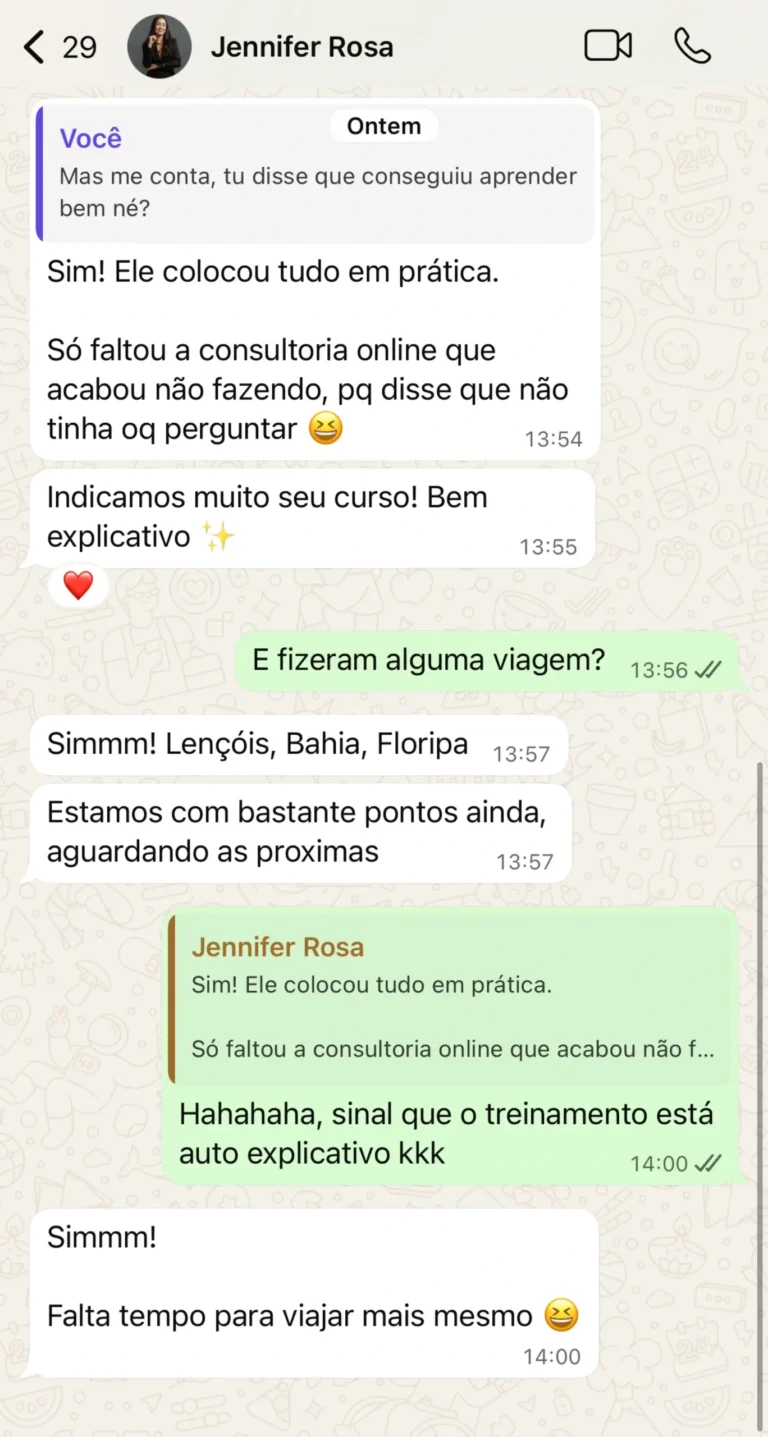Jump to the quoted 'Mas me conta' message
The height and width of the screenshot is (1437, 768).
(315, 174)
